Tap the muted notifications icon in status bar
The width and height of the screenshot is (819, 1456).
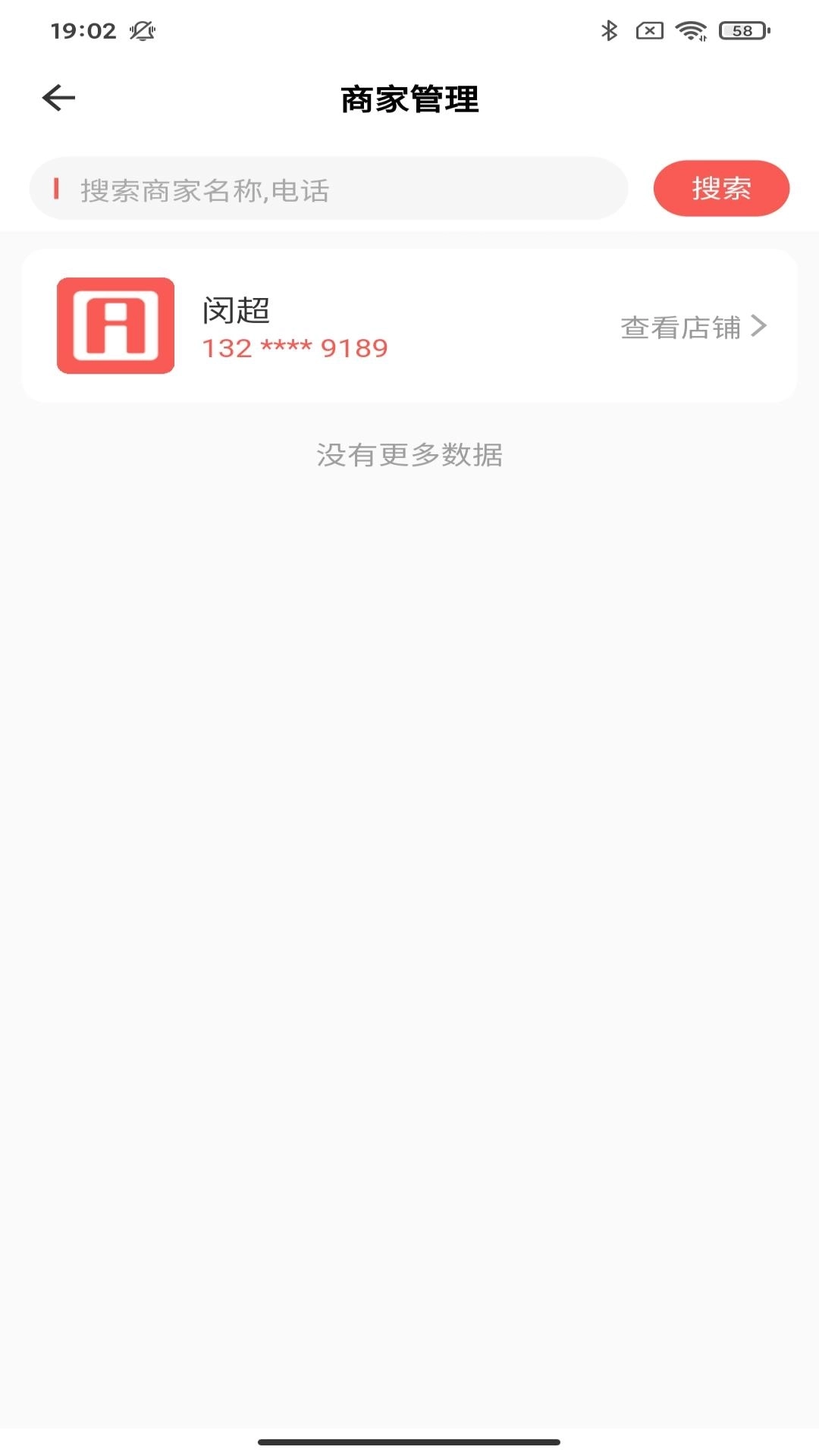pos(141,30)
